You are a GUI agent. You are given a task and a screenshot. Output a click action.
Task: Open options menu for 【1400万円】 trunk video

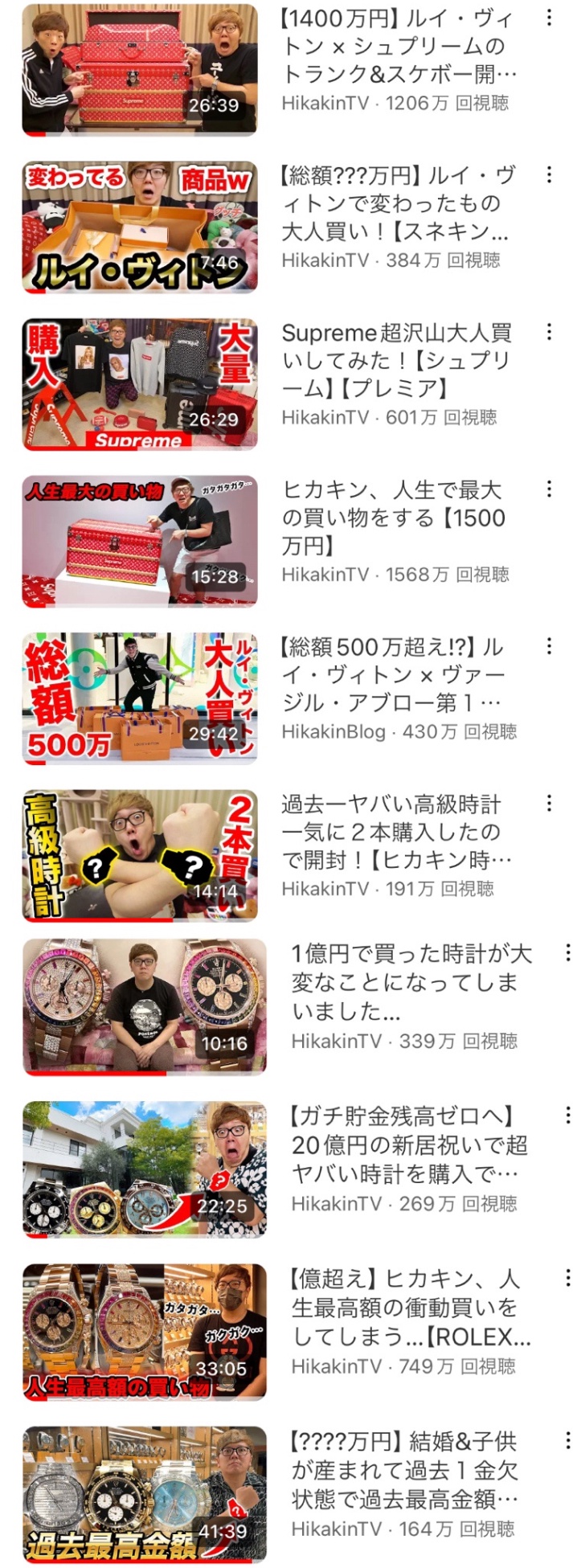[x=549, y=18]
